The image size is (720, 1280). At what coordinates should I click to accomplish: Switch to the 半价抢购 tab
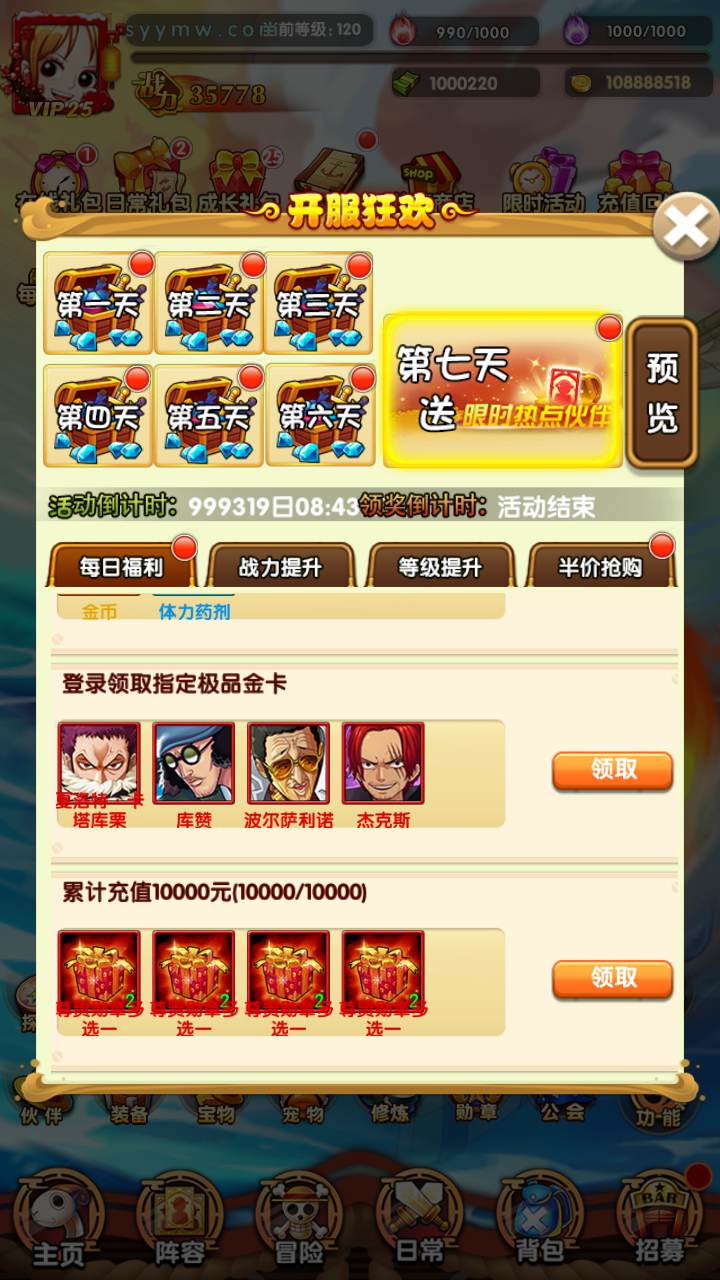tap(600, 567)
